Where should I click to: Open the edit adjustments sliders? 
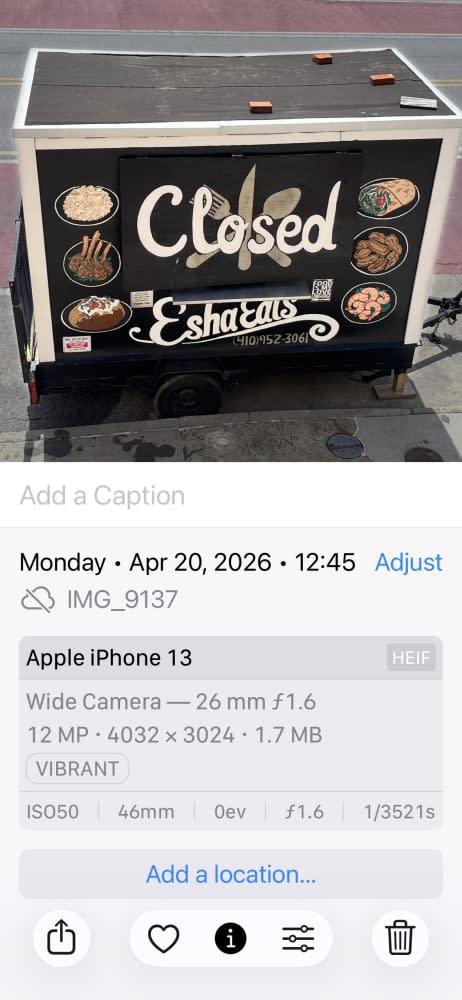[298, 939]
